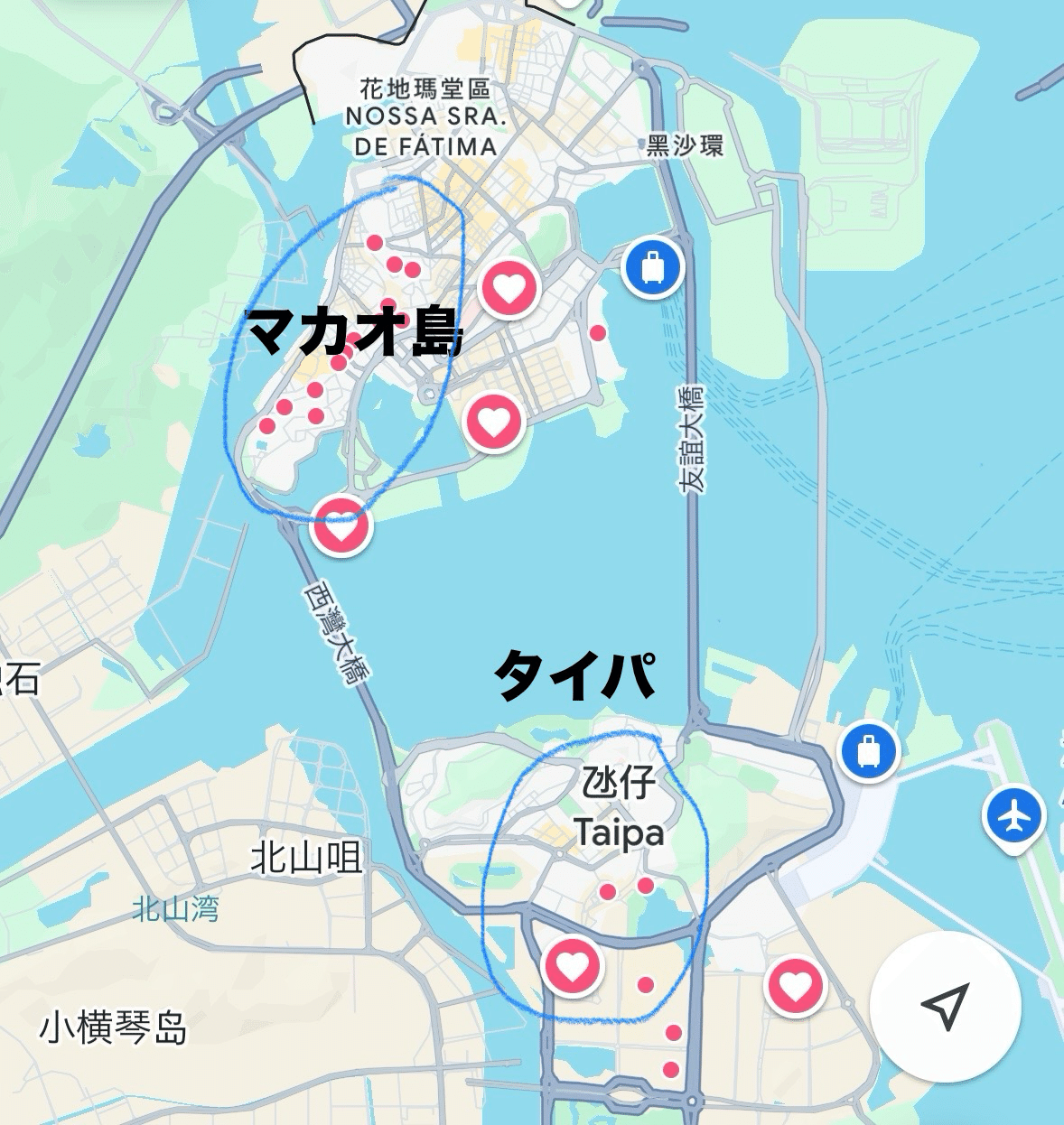The image size is (1064, 1125).
Task: Open the topmost red dot marker in Macau peninsula
Action: coord(373,241)
